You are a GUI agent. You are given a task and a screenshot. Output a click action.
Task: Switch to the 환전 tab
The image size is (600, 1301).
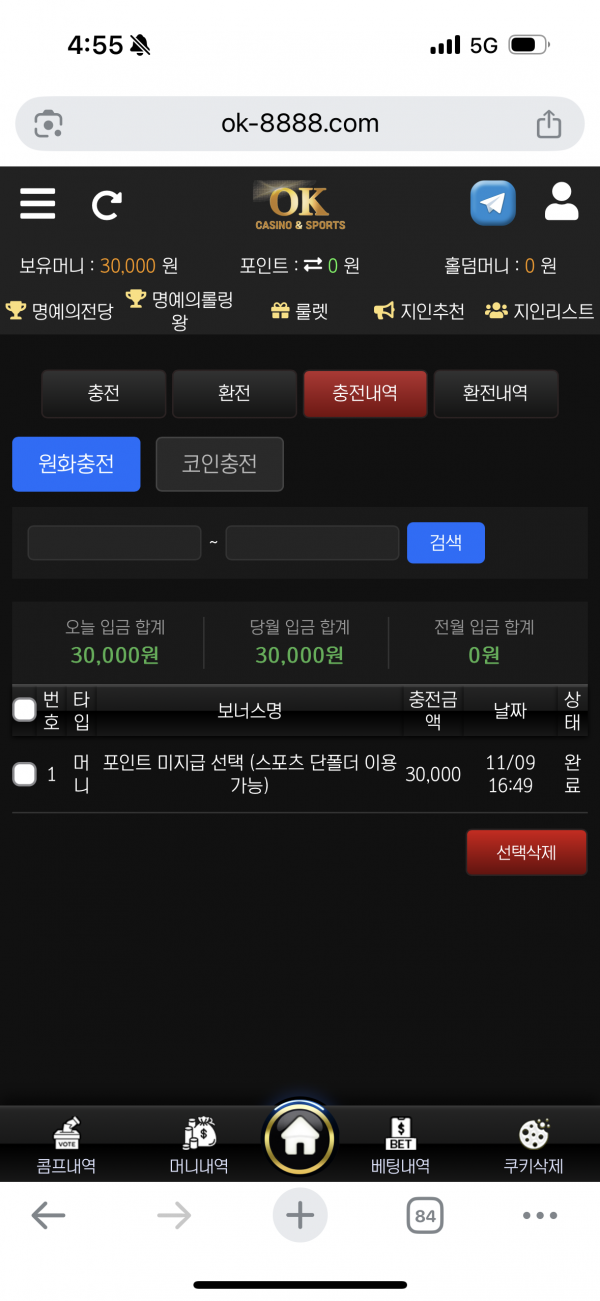point(234,393)
